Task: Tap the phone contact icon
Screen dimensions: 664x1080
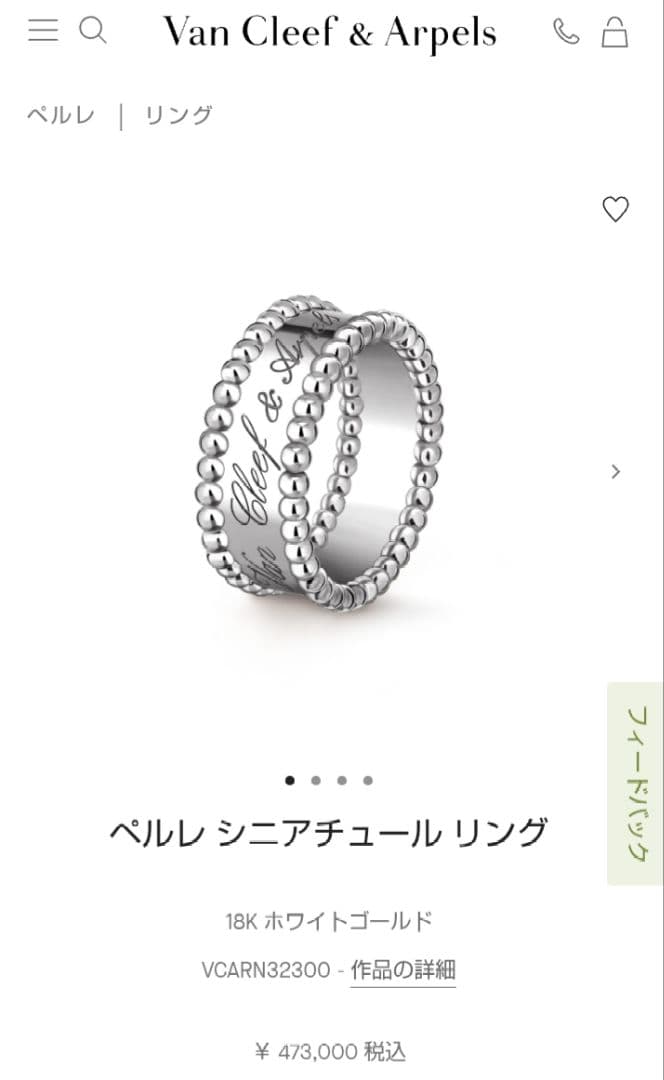Action: pyautogui.click(x=566, y=32)
